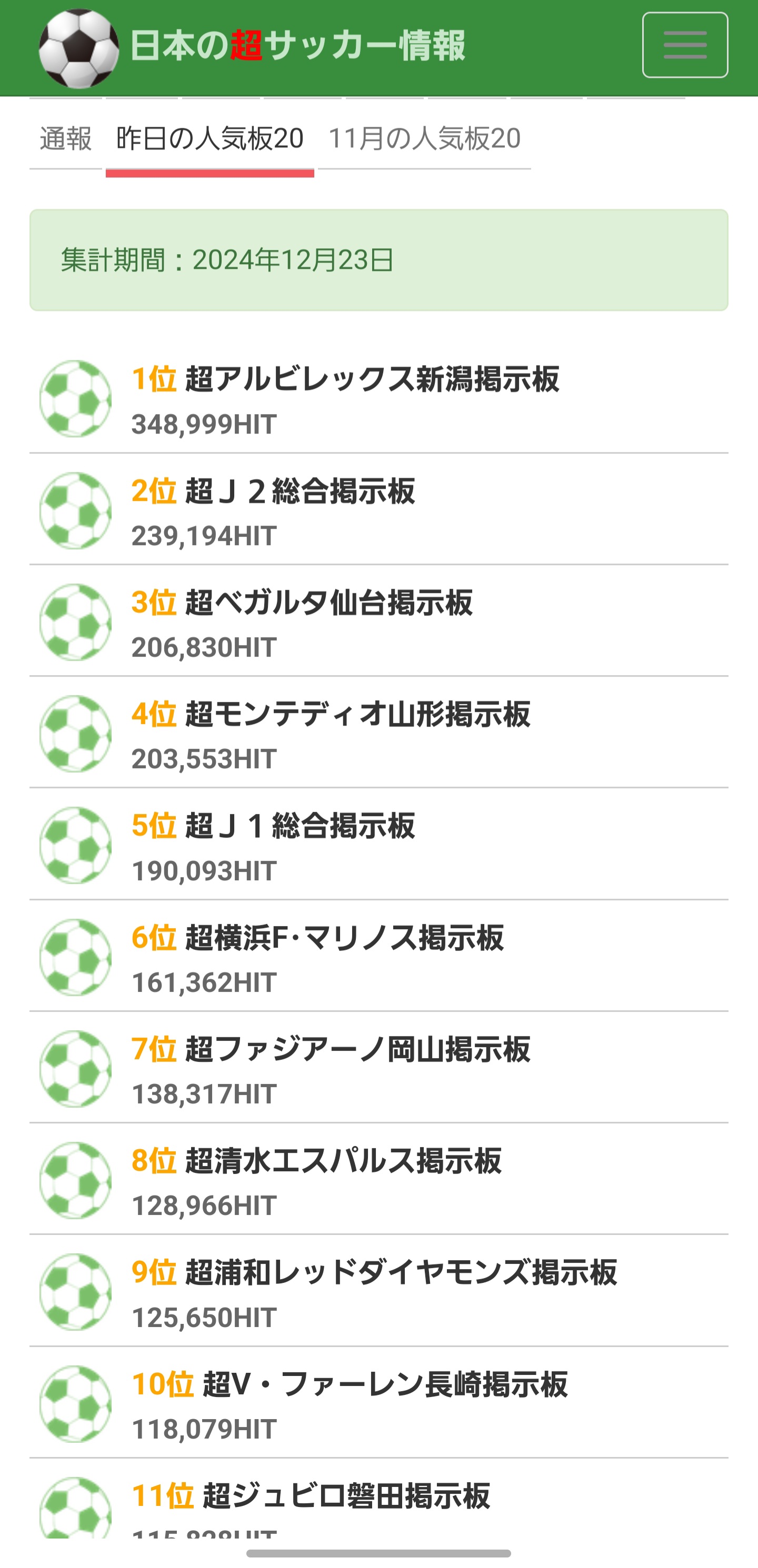Switch to the 11月の人気板20 tab

[424, 139]
